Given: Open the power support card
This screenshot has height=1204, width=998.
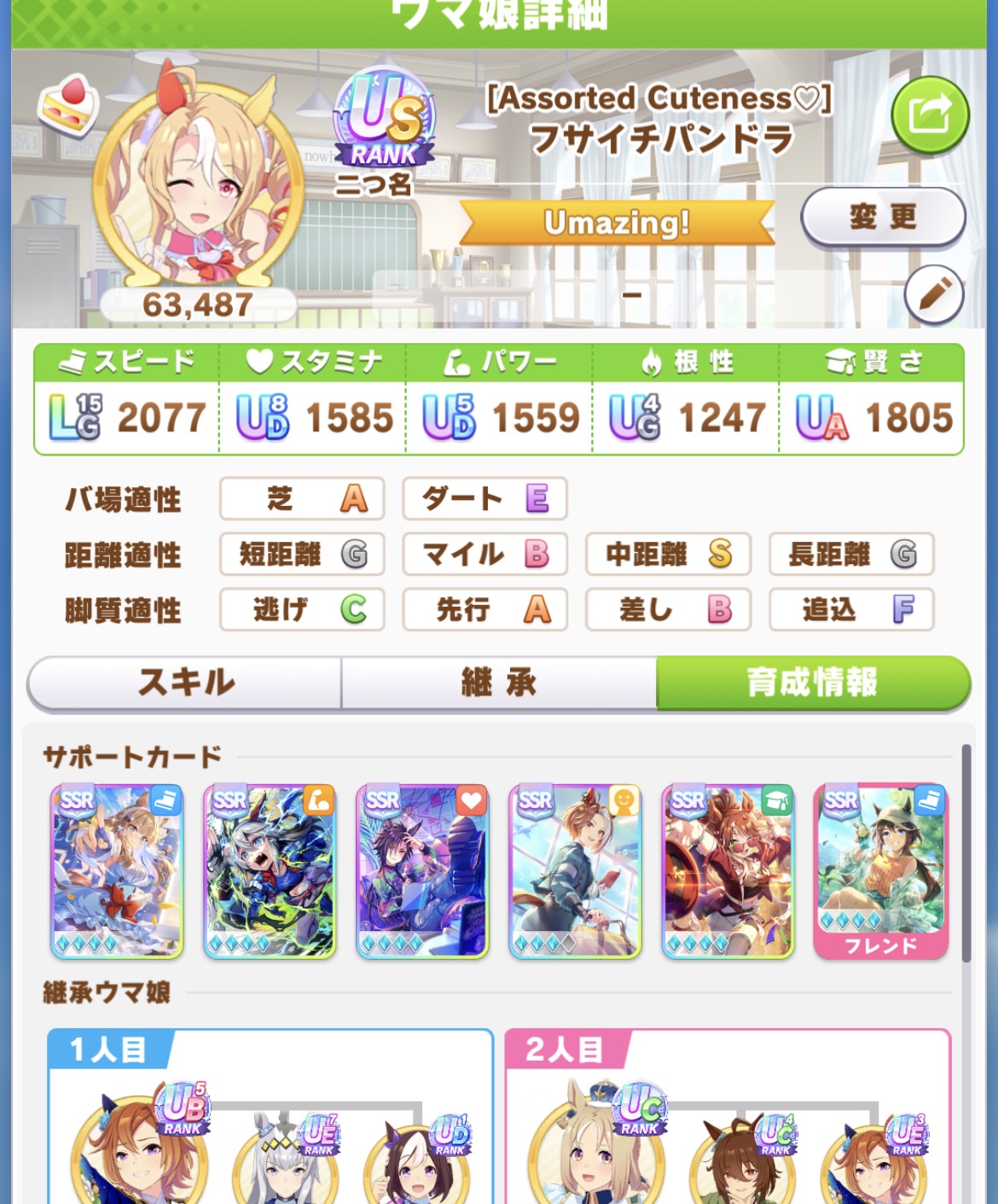Looking at the screenshot, I should coord(270,871).
